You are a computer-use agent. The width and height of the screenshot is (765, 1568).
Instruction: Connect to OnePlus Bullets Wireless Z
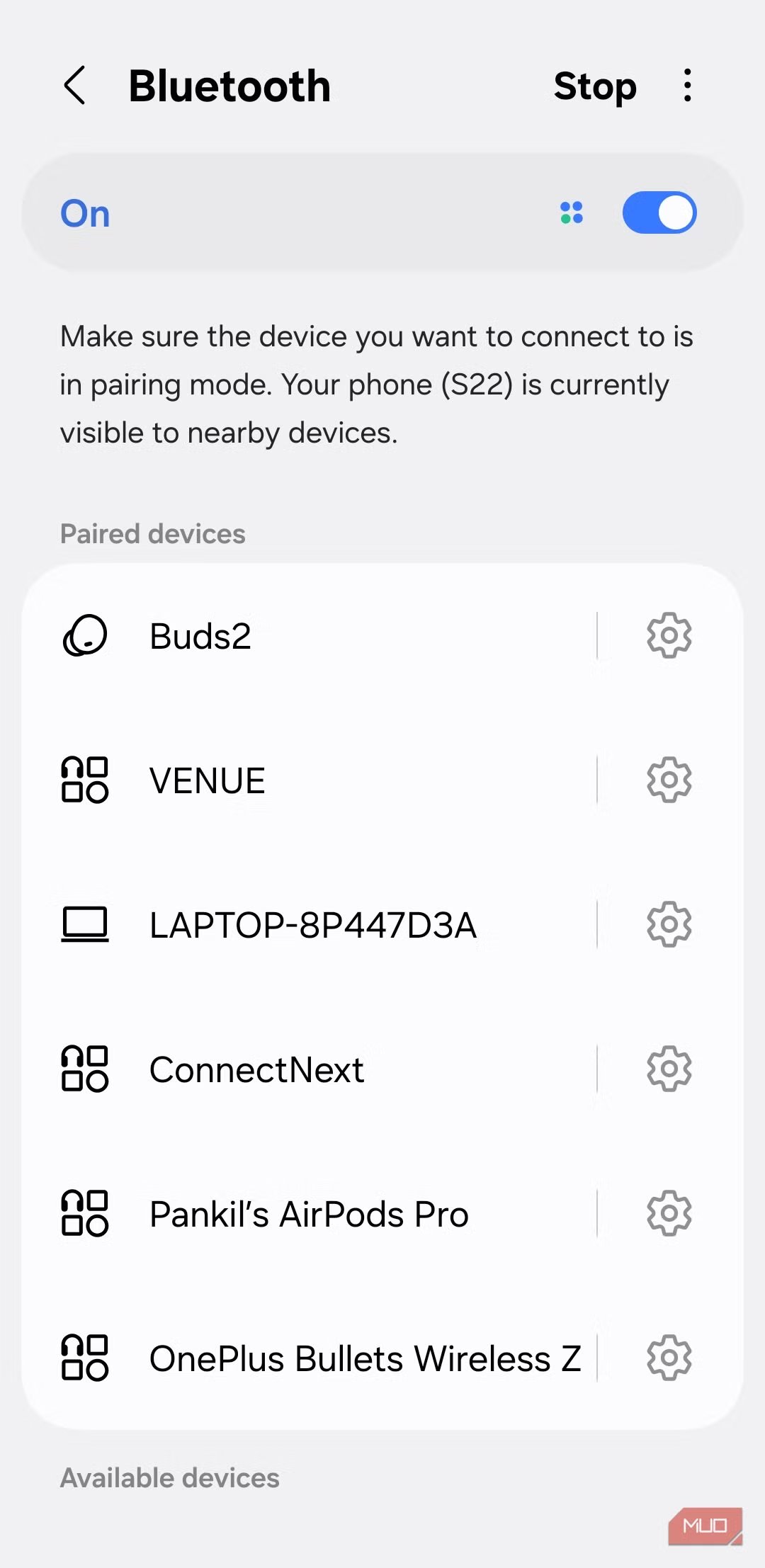coord(365,1358)
